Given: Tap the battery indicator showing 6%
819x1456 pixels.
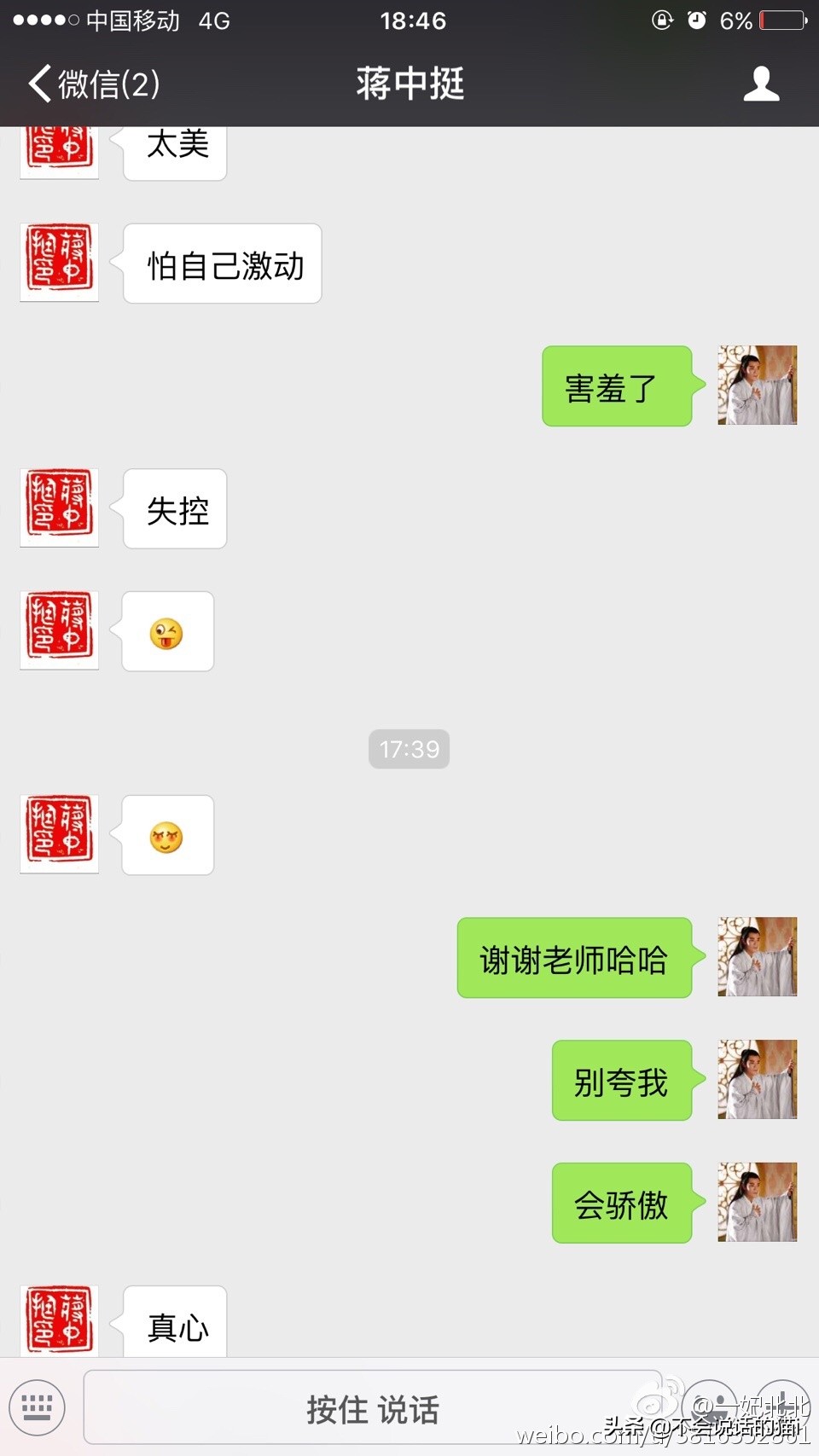Looking at the screenshot, I should (x=772, y=20).
